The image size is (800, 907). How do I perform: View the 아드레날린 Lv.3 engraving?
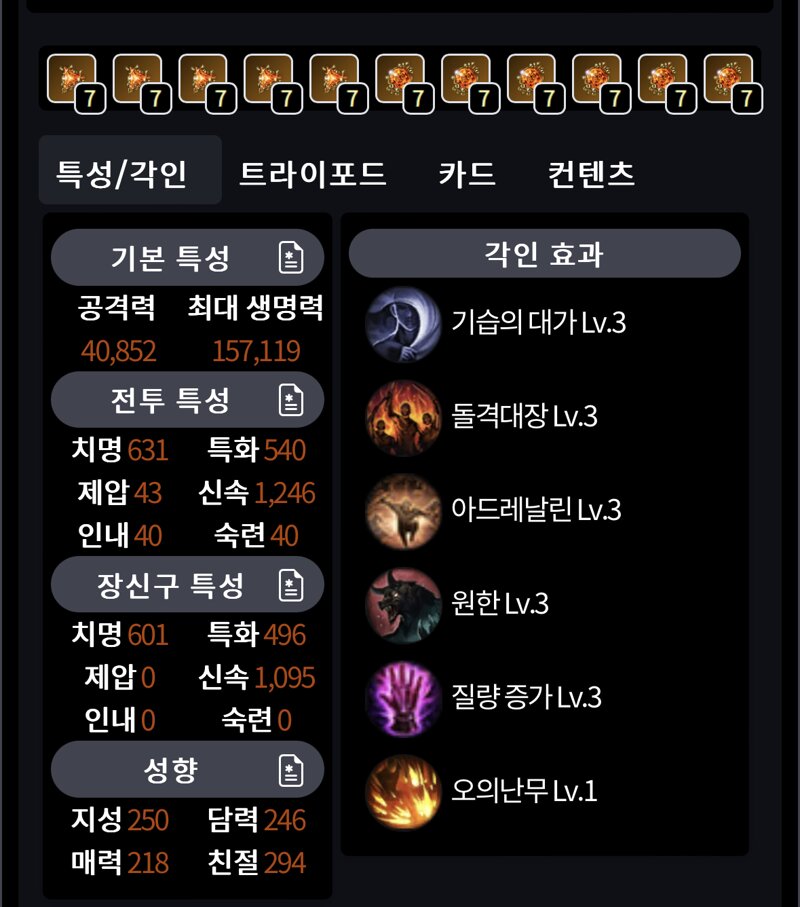[x=495, y=510]
